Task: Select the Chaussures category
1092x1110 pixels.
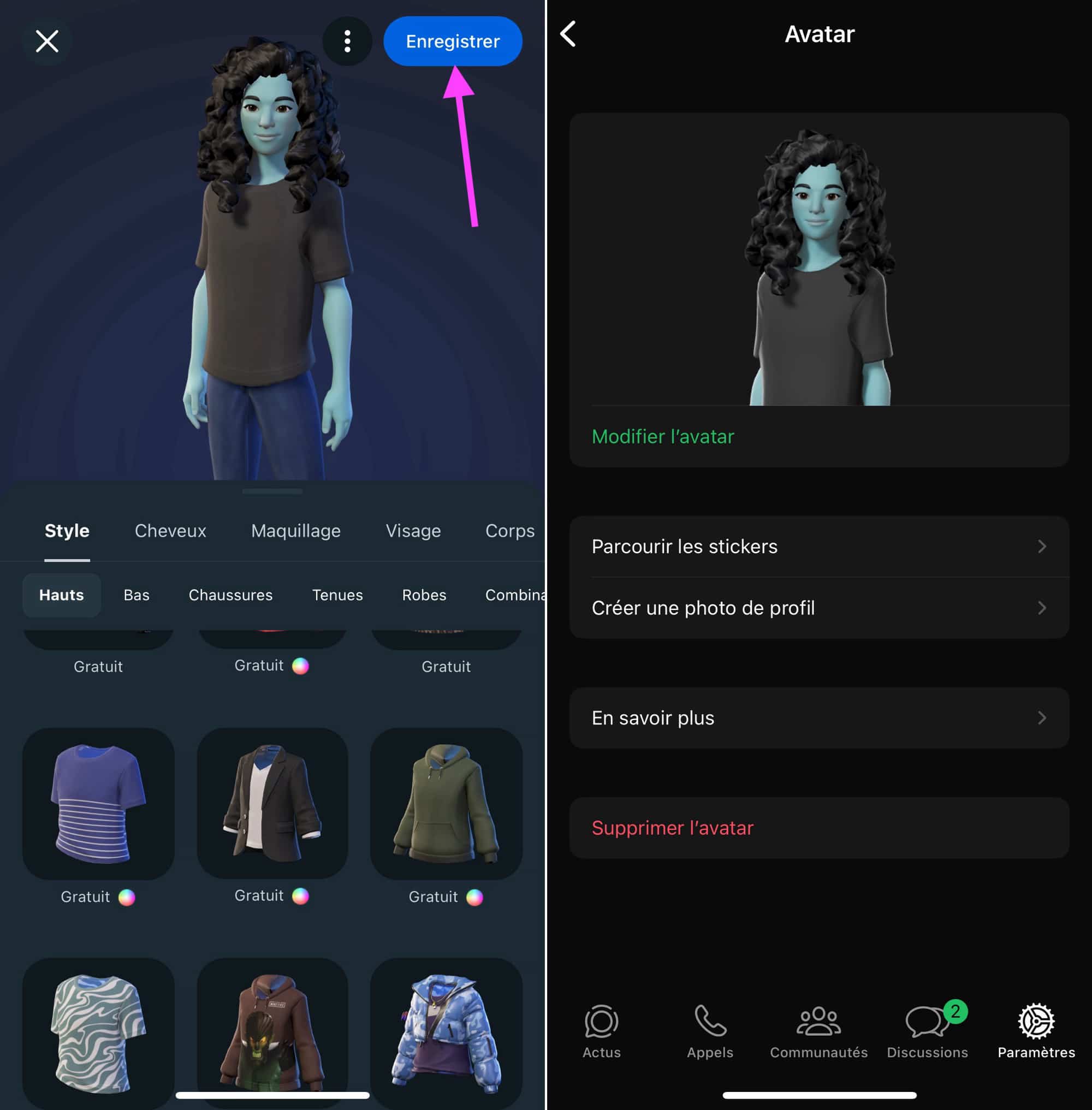Action: 230,595
